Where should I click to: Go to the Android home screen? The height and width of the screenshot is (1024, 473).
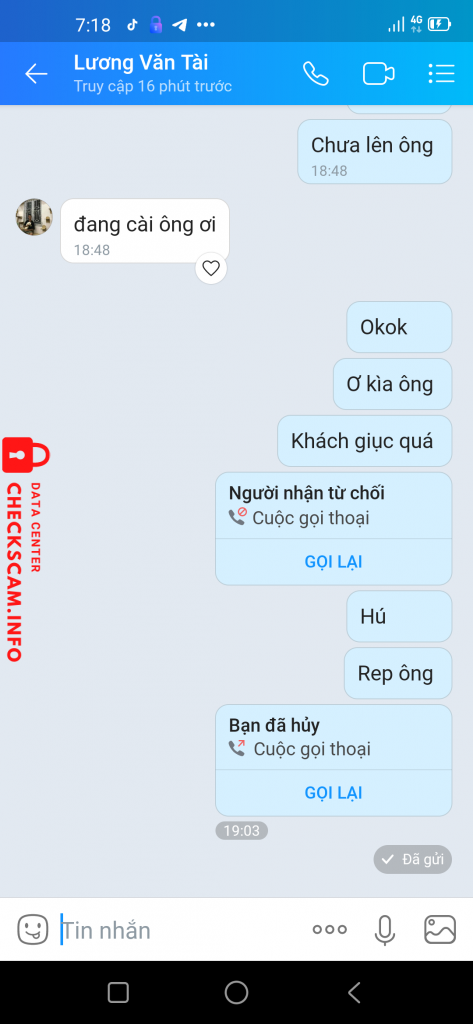236,993
